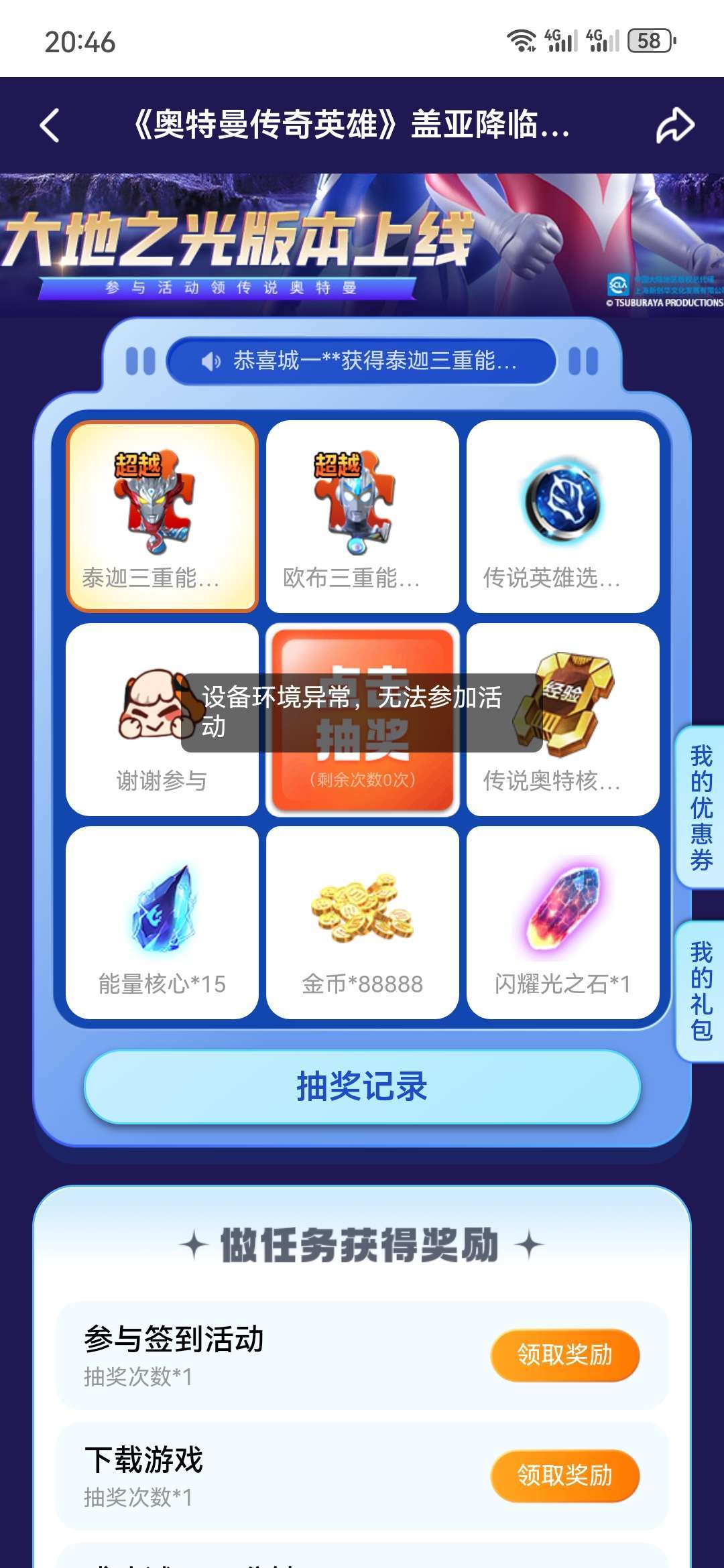Go back from the Ultraman event page

[x=50, y=125]
